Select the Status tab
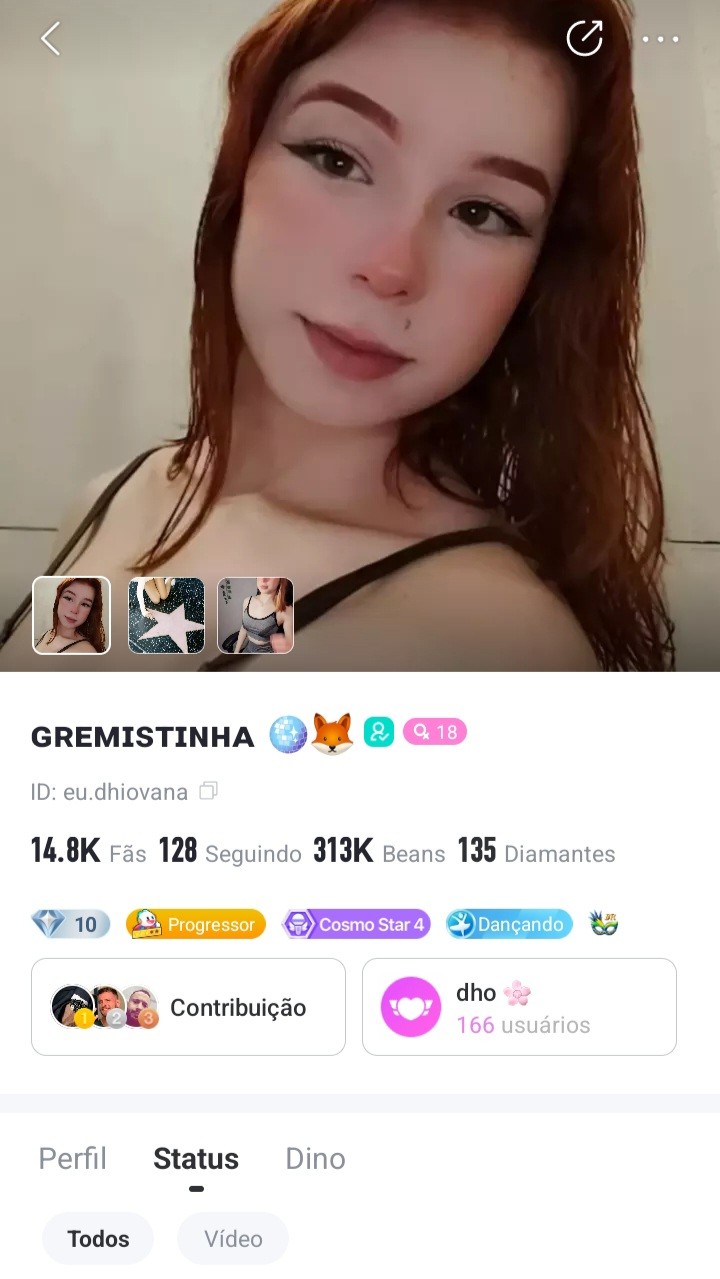The width and height of the screenshot is (720, 1279). (x=196, y=1159)
